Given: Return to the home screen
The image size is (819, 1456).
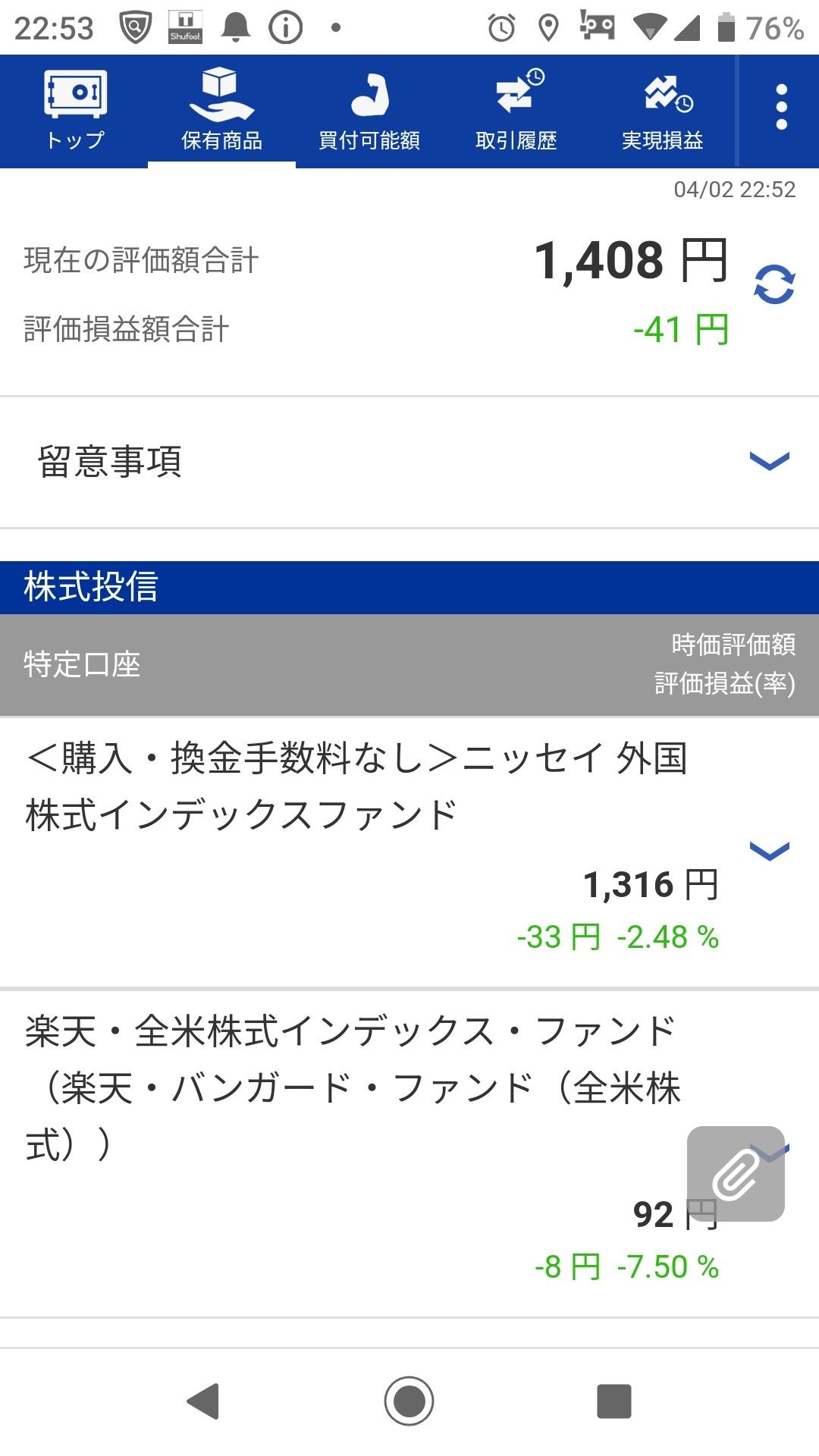Looking at the screenshot, I should (409, 1401).
